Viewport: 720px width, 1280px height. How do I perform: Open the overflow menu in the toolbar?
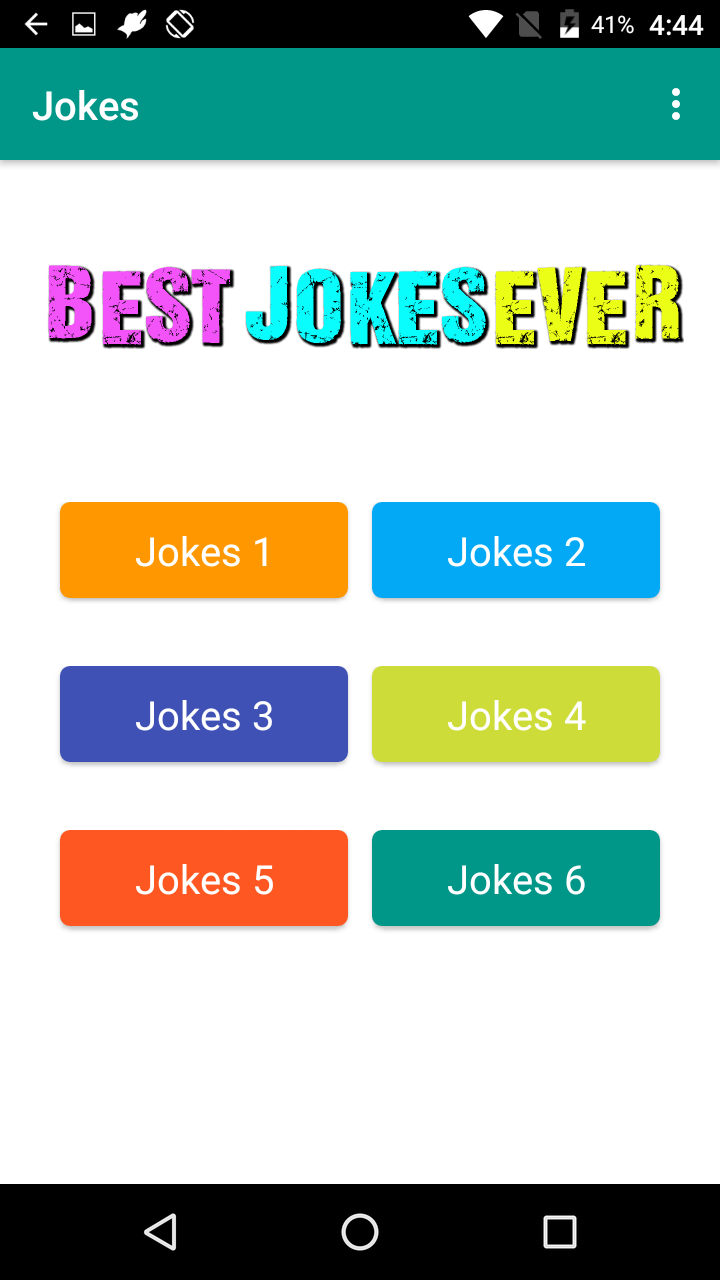point(675,103)
